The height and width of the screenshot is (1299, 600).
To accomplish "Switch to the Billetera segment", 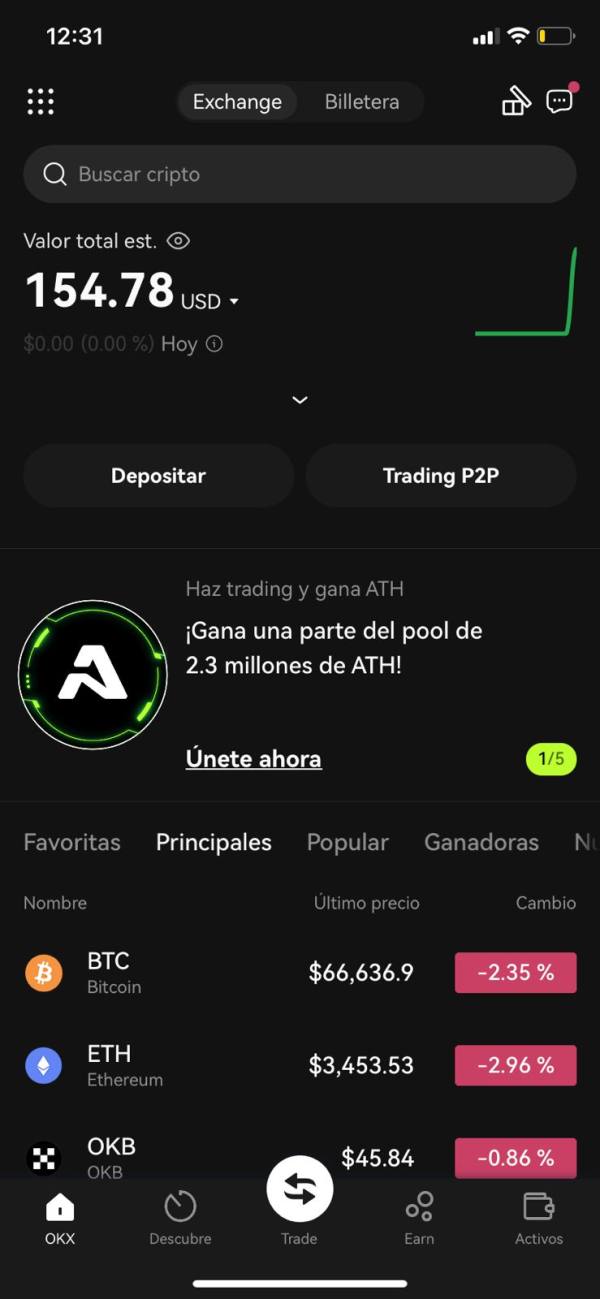I will point(362,102).
